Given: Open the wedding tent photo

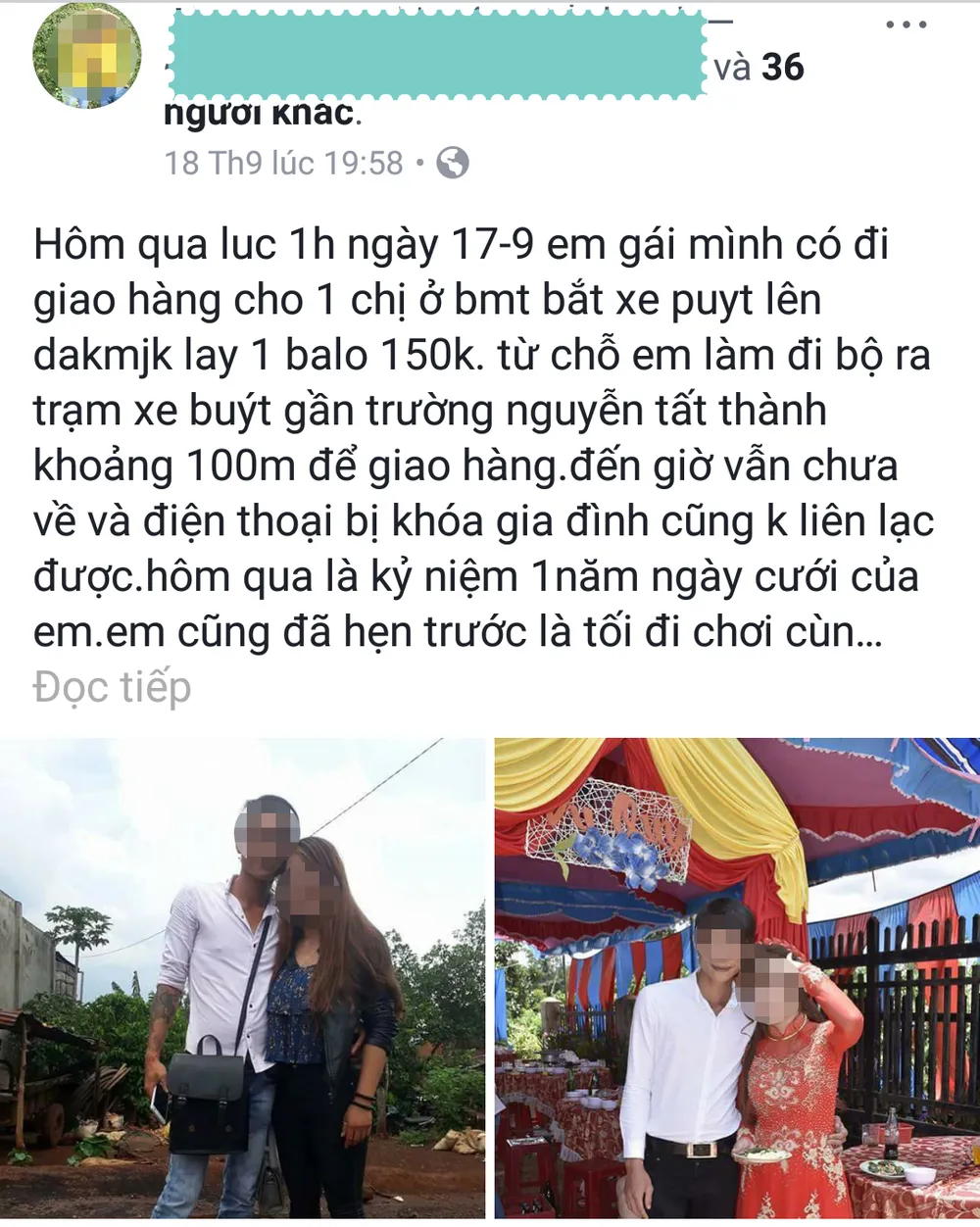Looking at the screenshot, I should coord(737,978).
